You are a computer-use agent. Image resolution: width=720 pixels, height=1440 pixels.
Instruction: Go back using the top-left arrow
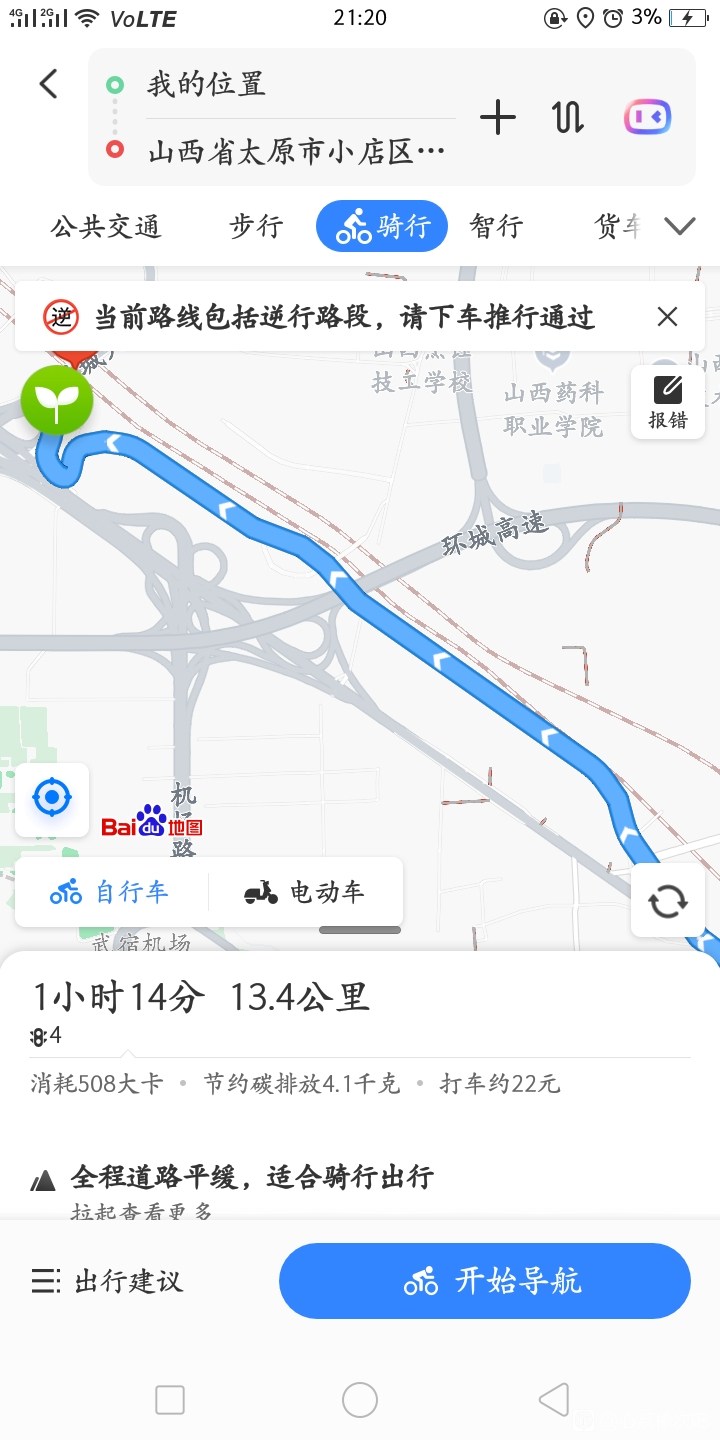point(48,84)
